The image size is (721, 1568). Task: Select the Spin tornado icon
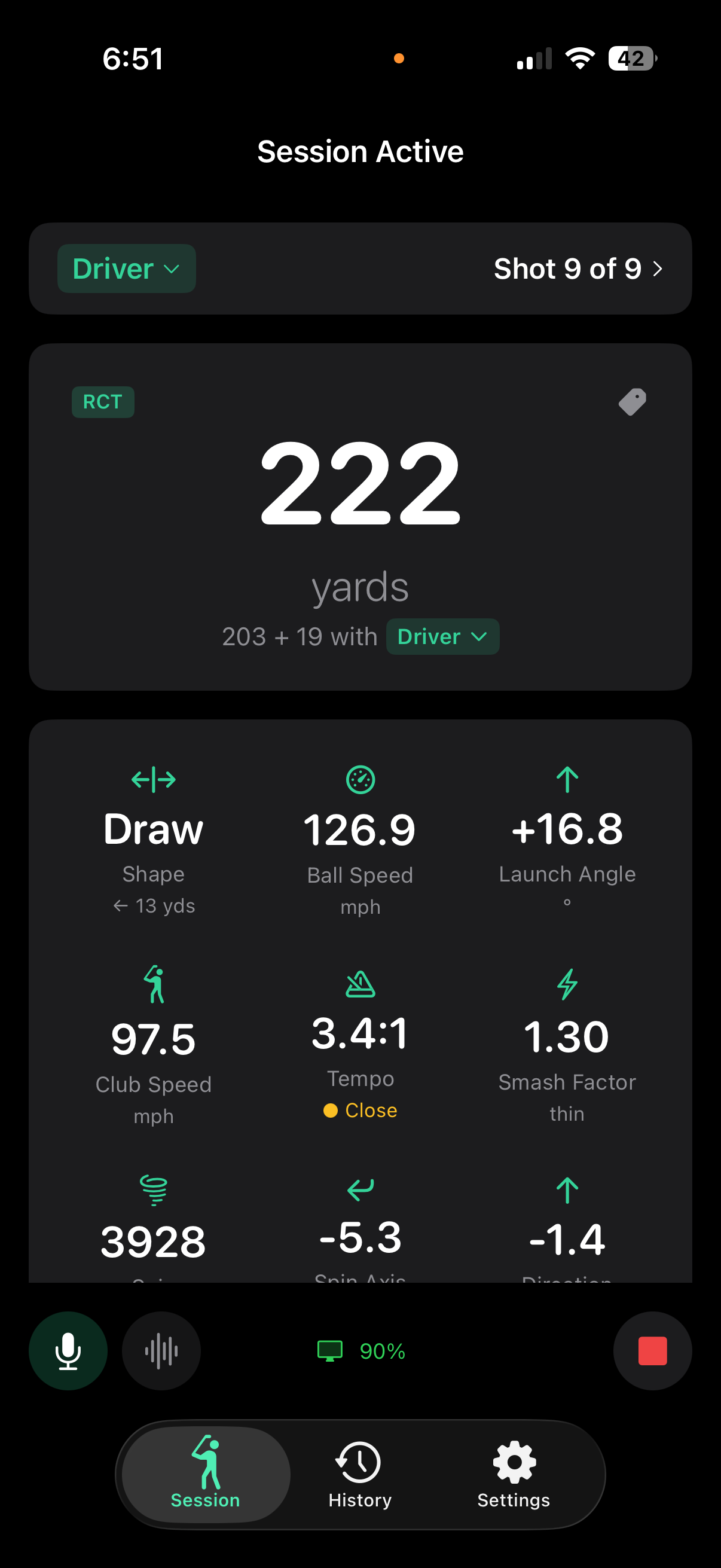pos(152,1188)
